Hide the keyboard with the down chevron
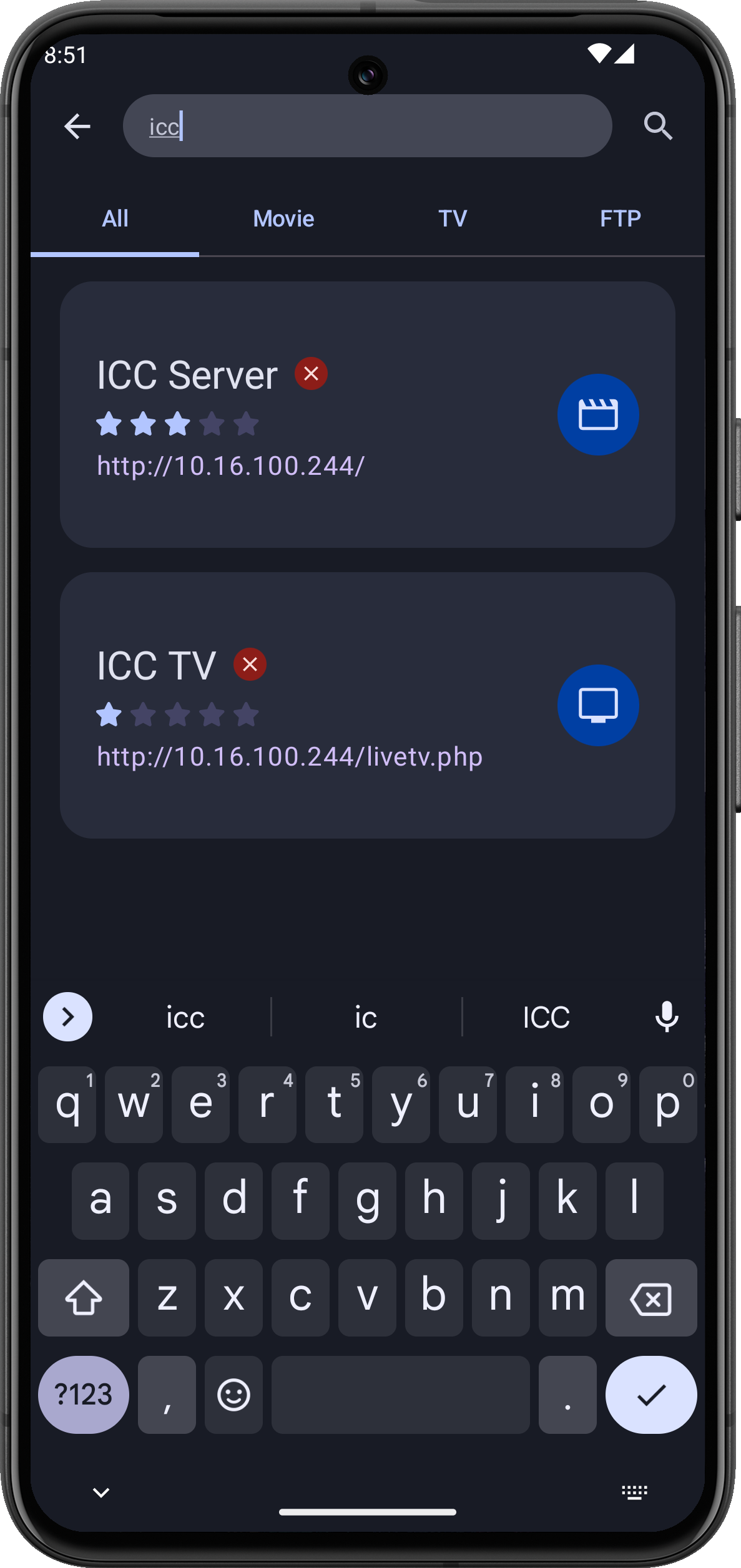Image resolution: width=741 pixels, height=1568 pixels. pyautogui.click(x=101, y=1493)
